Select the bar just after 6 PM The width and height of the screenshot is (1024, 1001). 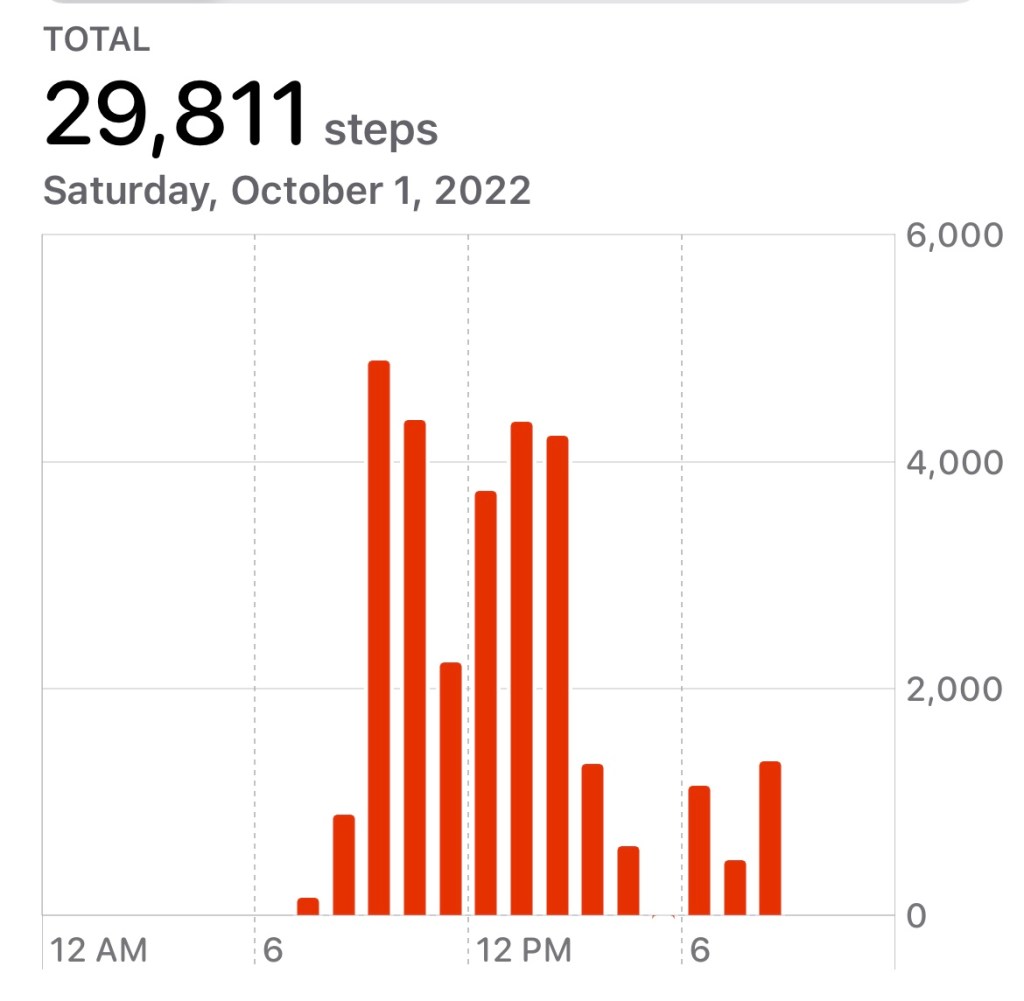pos(699,850)
